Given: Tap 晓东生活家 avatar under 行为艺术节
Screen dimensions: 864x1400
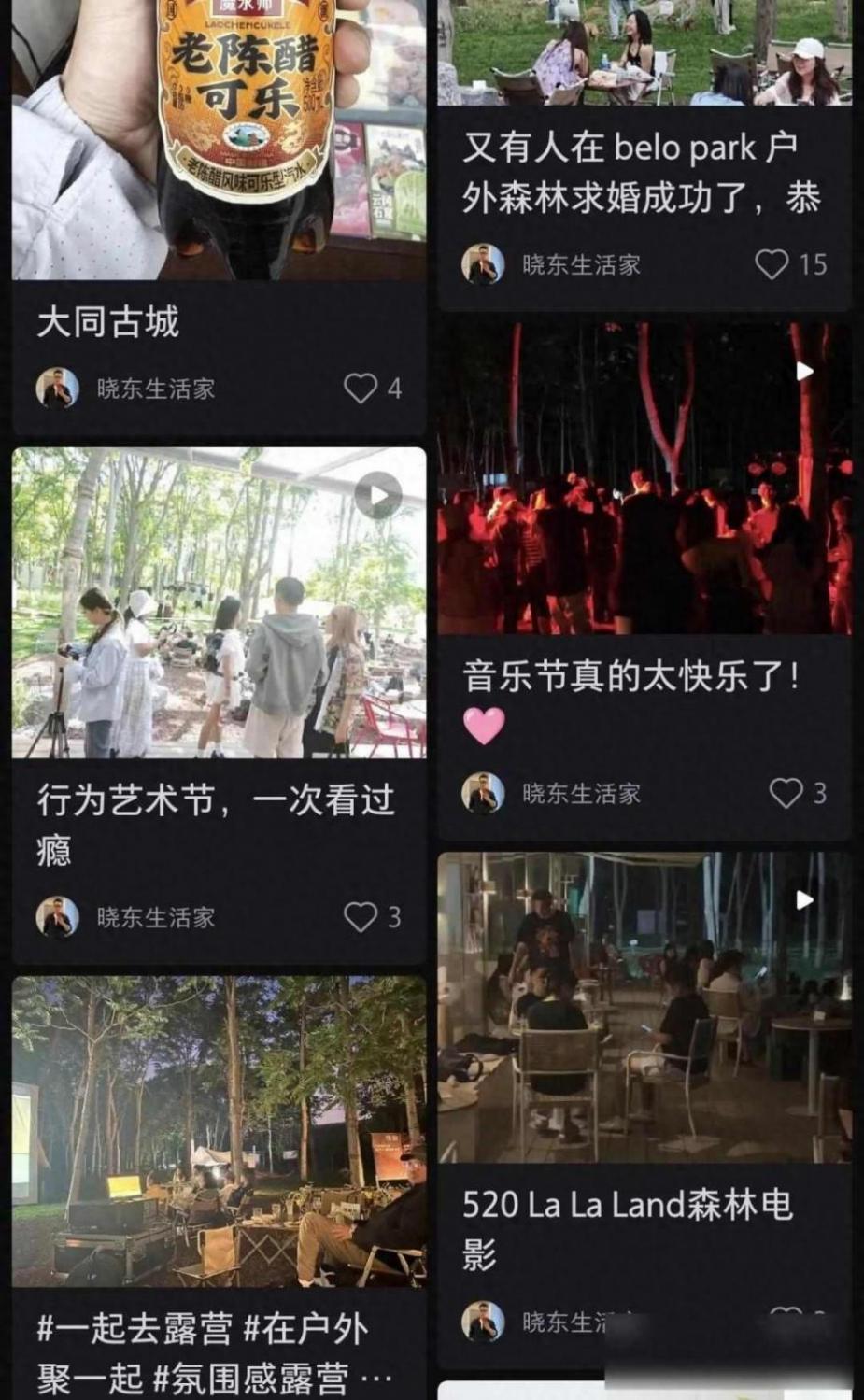Looking at the screenshot, I should tap(57, 917).
